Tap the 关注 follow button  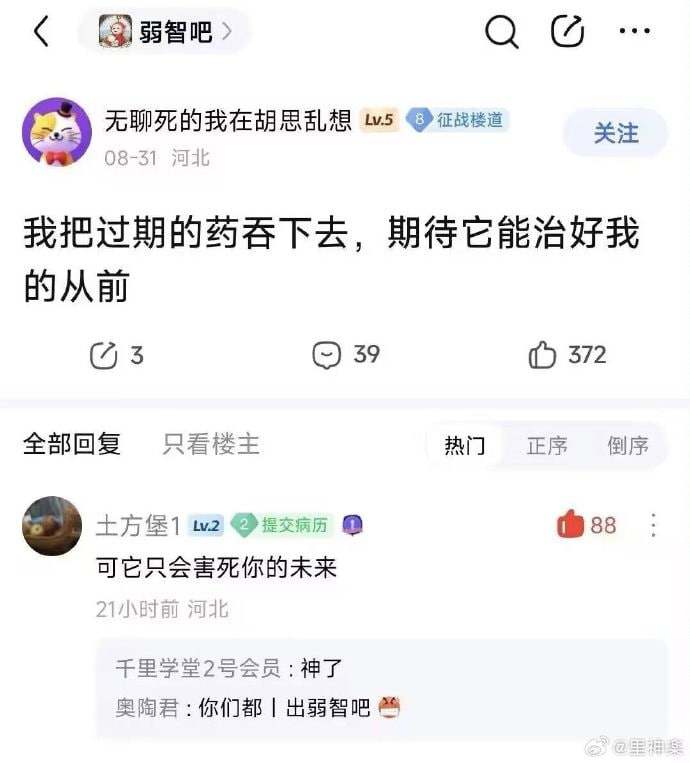pyautogui.click(x=616, y=133)
